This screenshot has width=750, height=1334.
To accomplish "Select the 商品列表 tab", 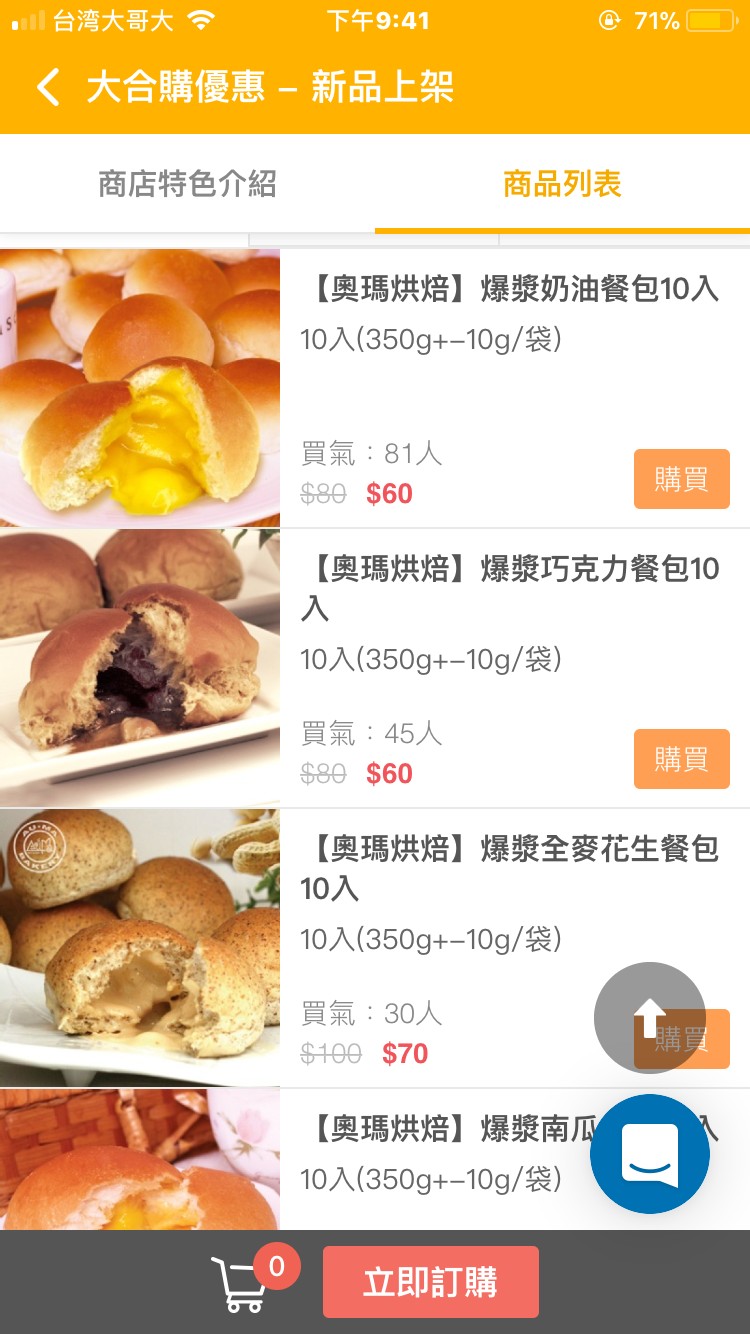I will point(562,184).
